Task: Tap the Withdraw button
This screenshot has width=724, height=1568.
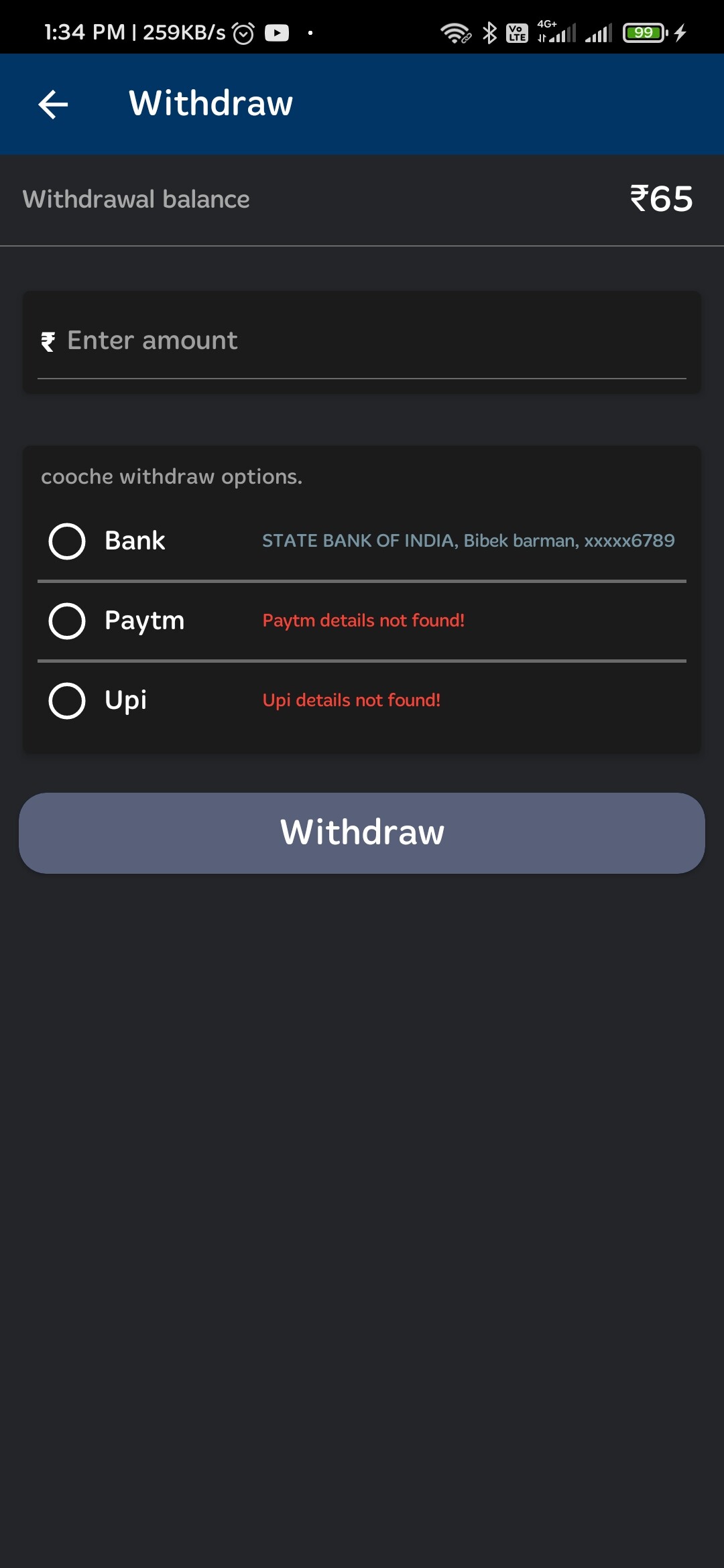Action: click(x=362, y=833)
